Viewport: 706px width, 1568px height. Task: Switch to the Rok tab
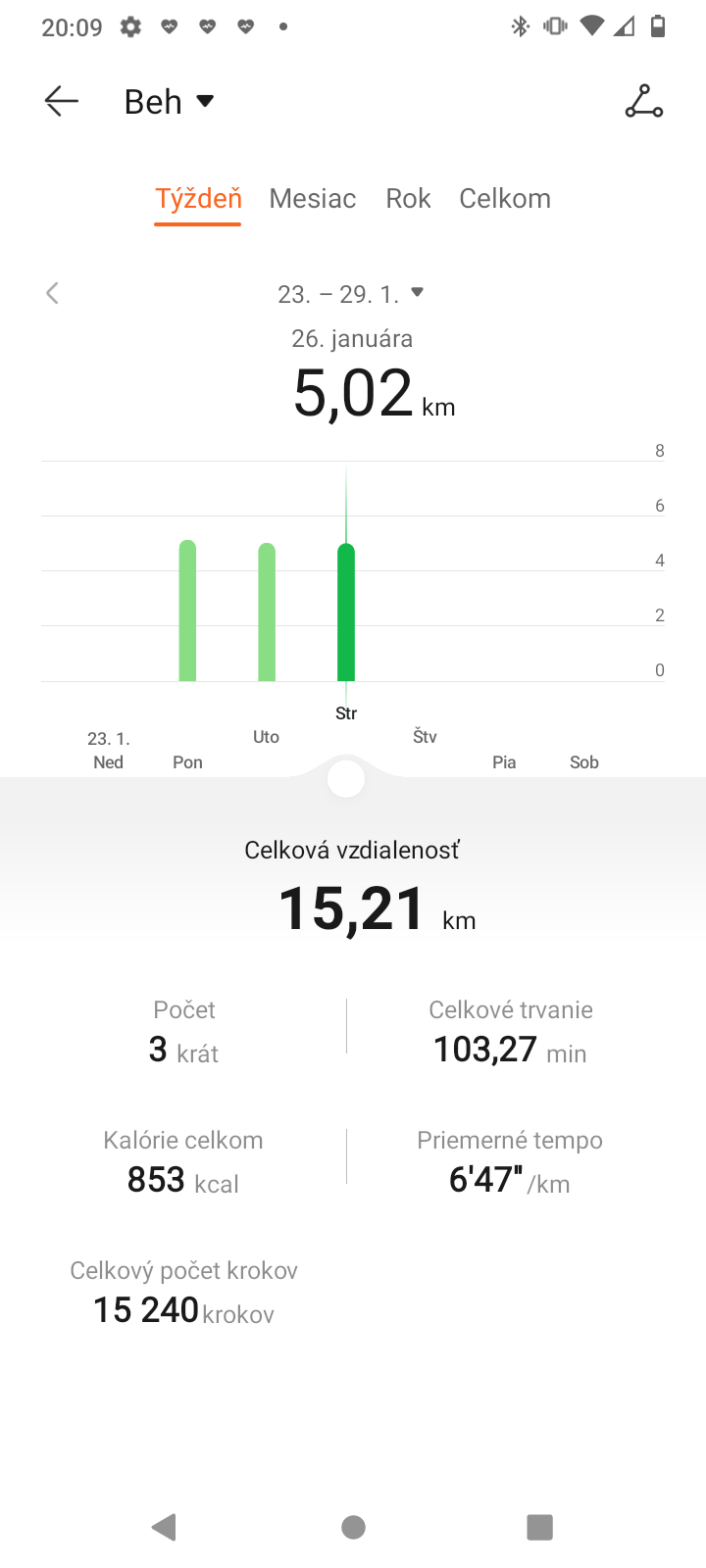pyautogui.click(x=408, y=198)
